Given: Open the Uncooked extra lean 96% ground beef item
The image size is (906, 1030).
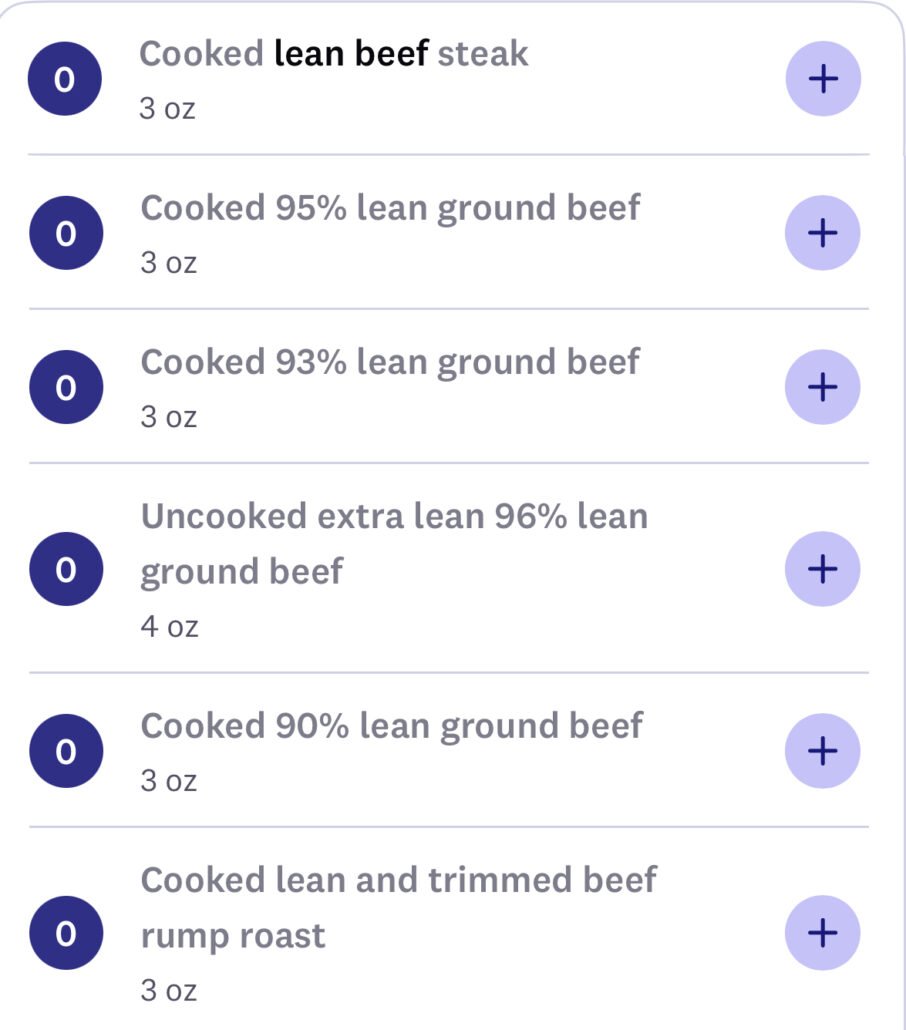Looking at the screenshot, I should click(395, 543).
